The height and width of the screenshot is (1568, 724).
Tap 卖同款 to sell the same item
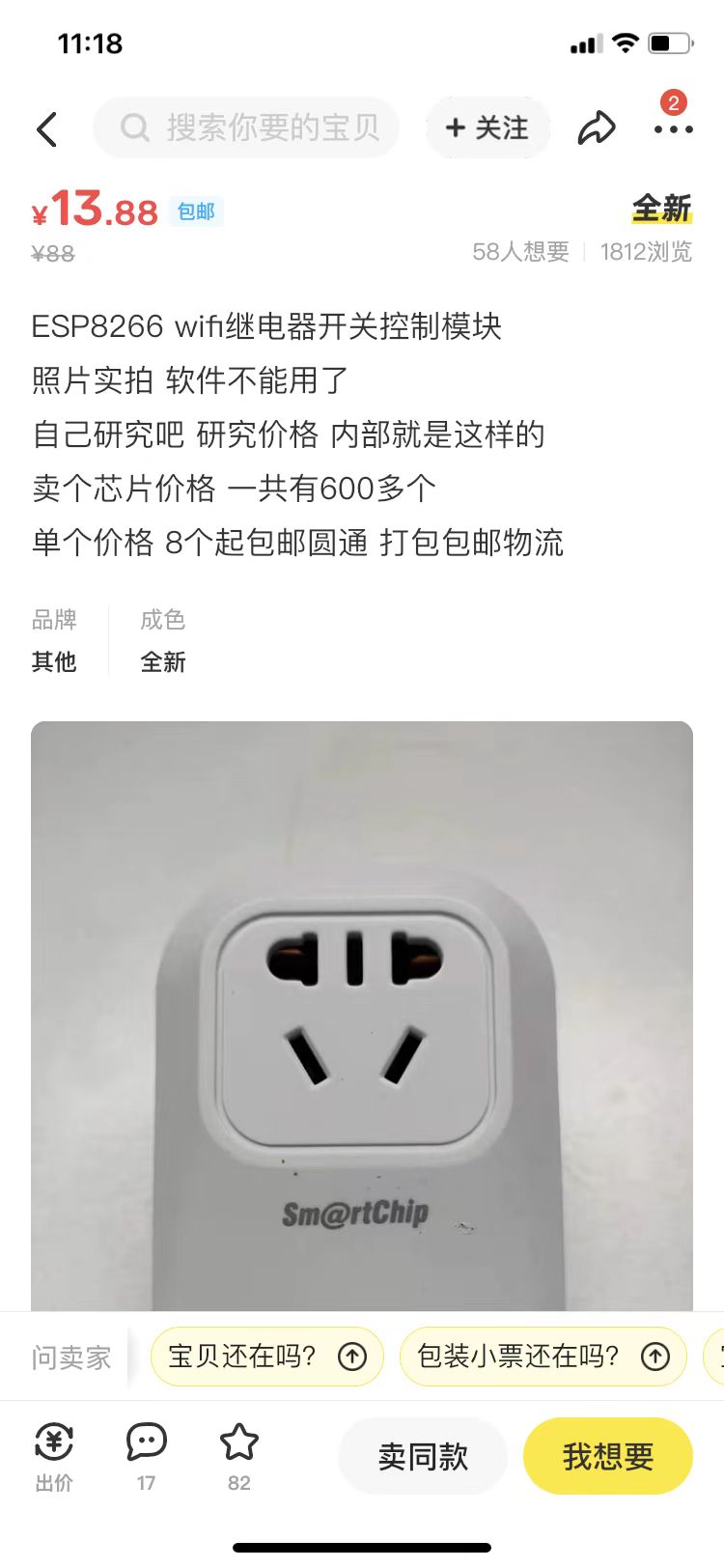tap(423, 1456)
